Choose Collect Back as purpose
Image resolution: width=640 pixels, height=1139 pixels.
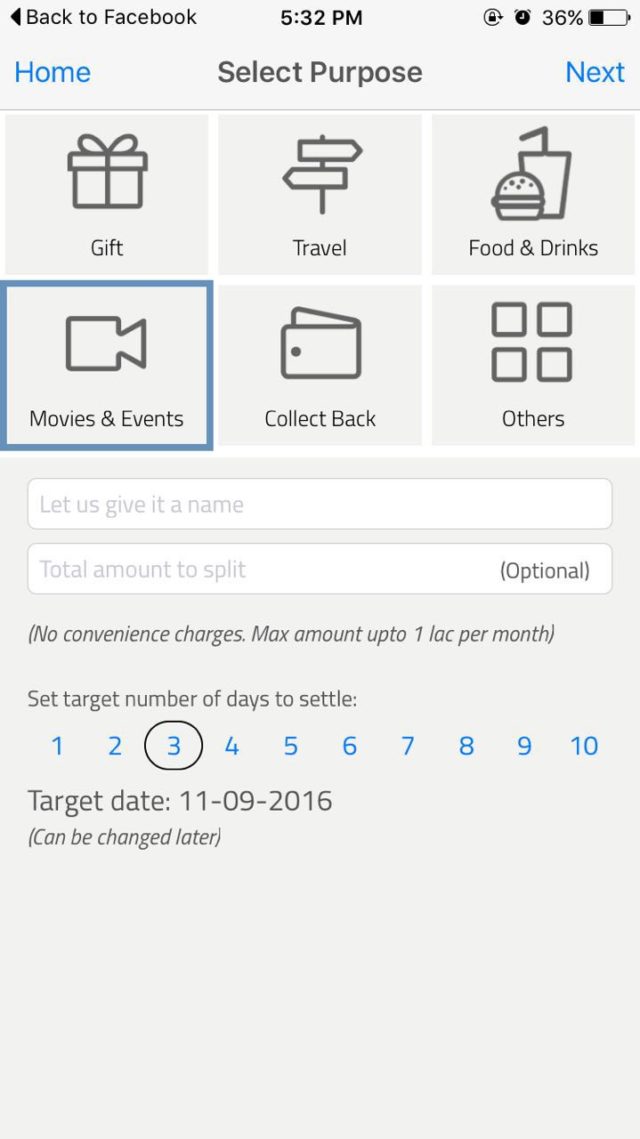[320, 366]
